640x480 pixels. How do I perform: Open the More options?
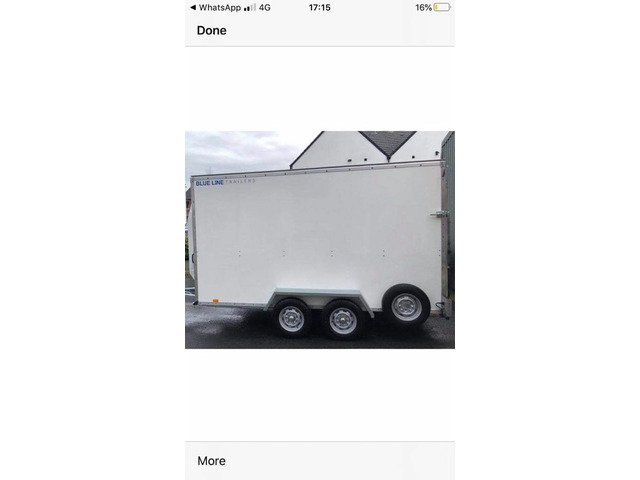pos(211,461)
